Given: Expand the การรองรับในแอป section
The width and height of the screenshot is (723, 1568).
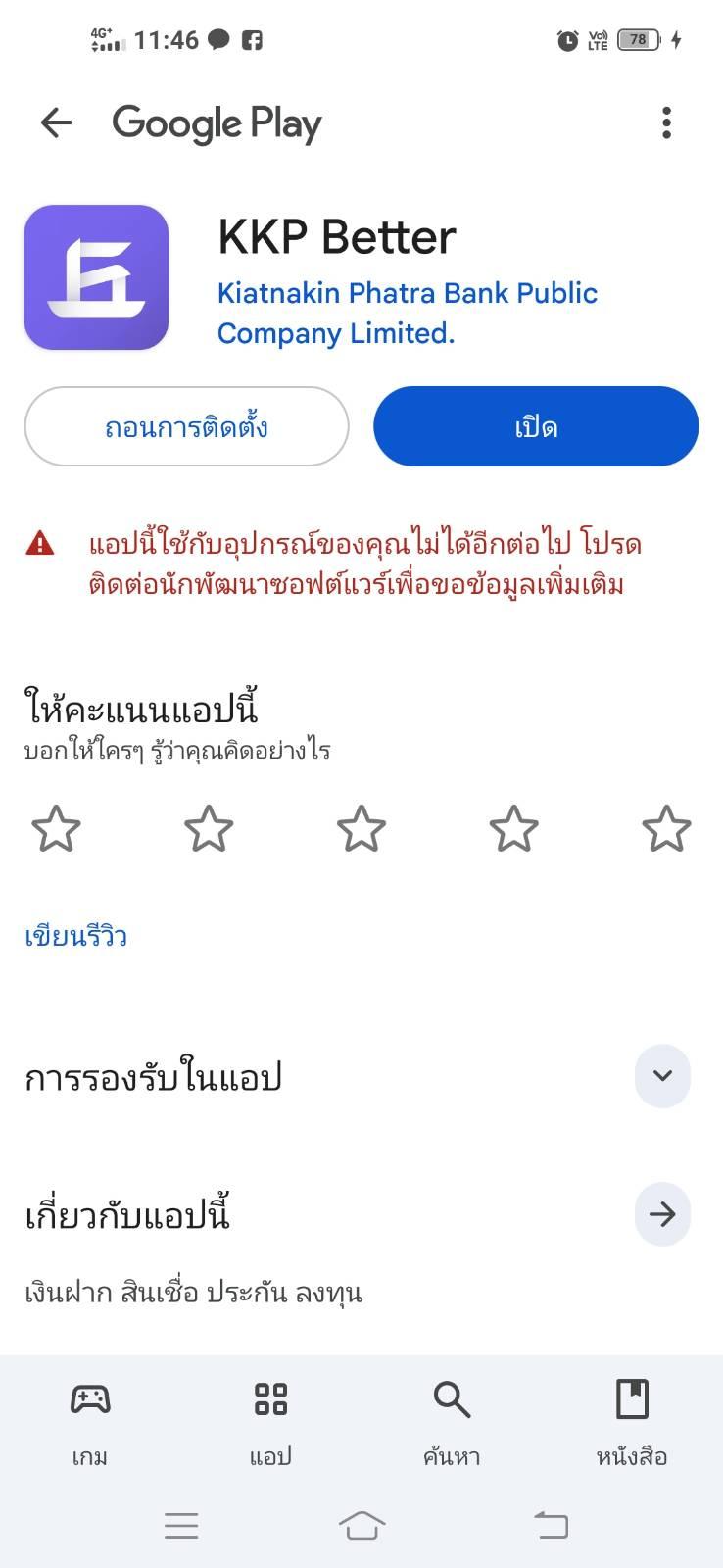Looking at the screenshot, I should [662, 1076].
